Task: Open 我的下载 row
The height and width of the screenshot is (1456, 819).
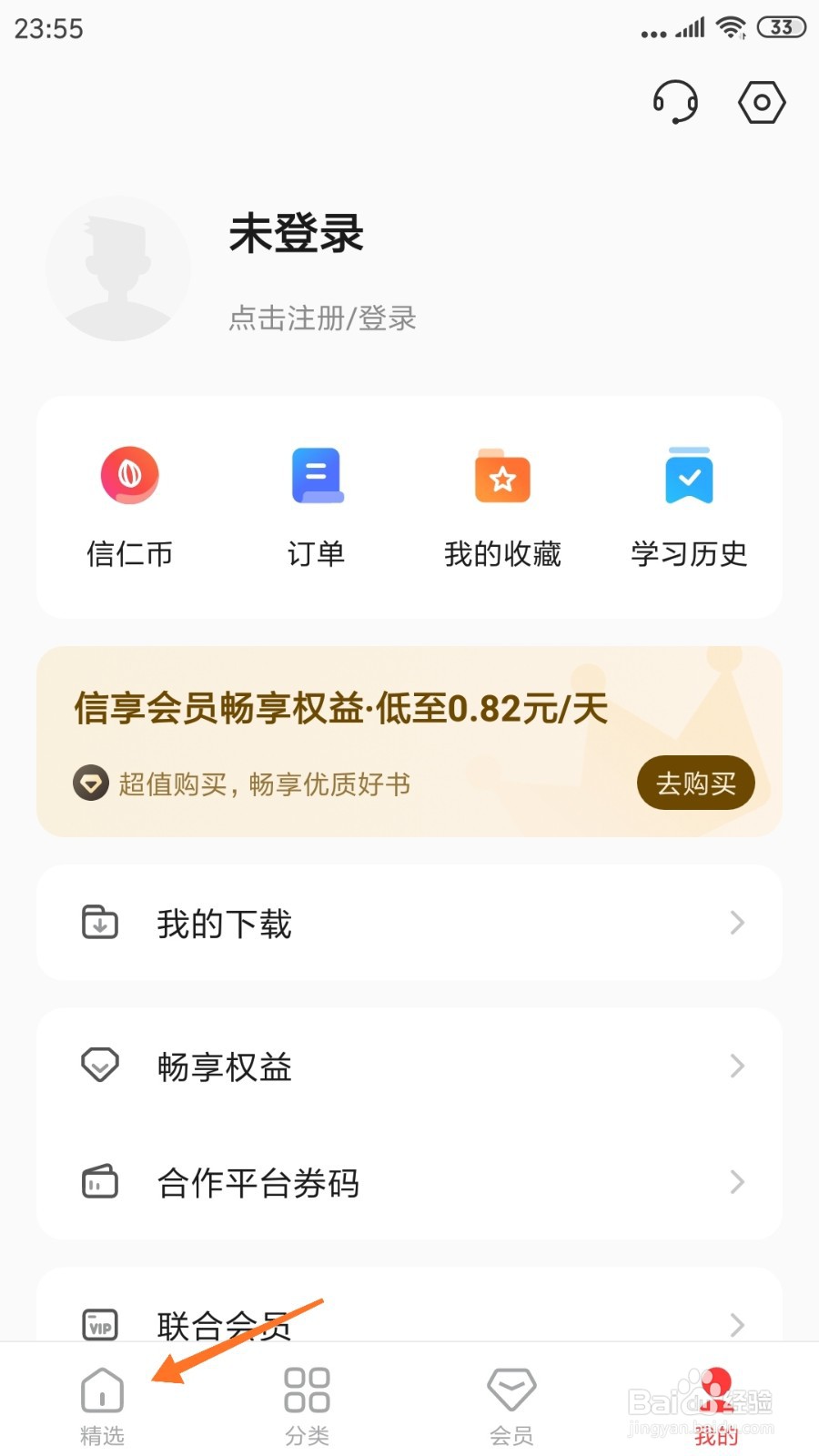Action: coord(409,923)
